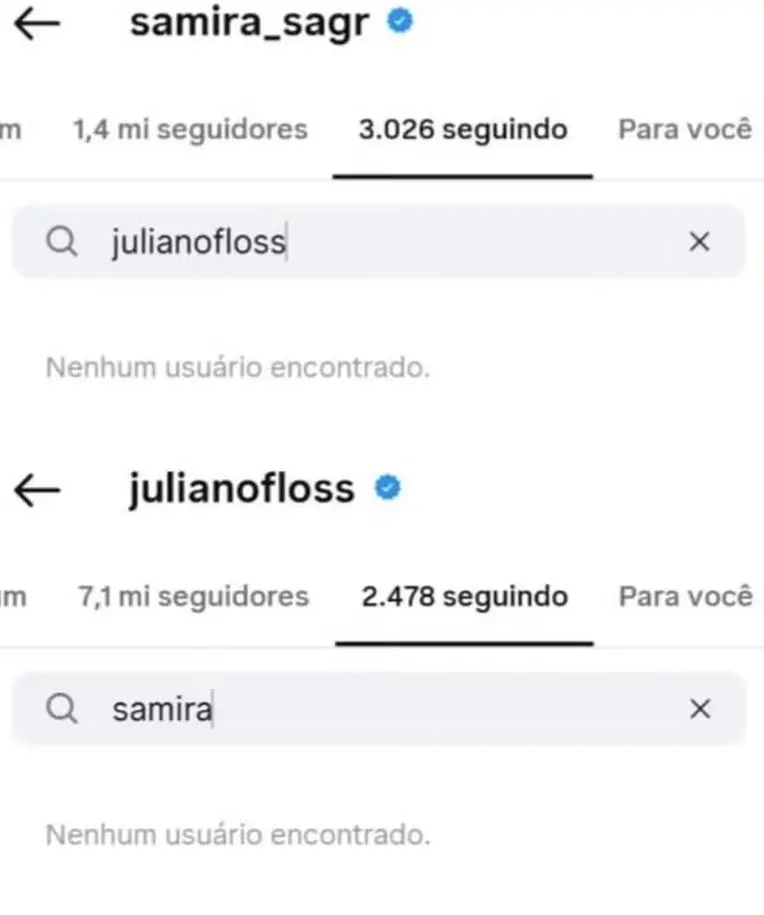Switch to Para você on julianofloss's profile
The height and width of the screenshot is (915, 764).
pos(686,596)
